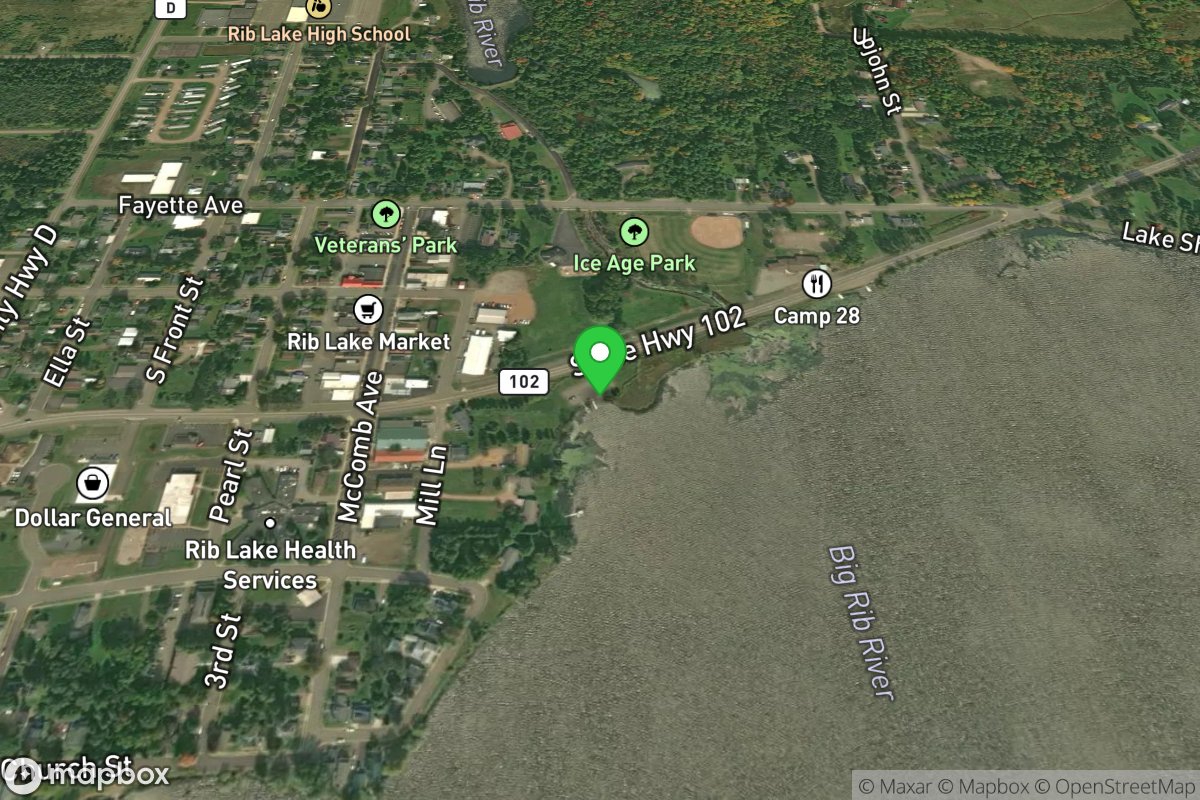Open the Rib Lake Market shop marker

tap(370, 310)
